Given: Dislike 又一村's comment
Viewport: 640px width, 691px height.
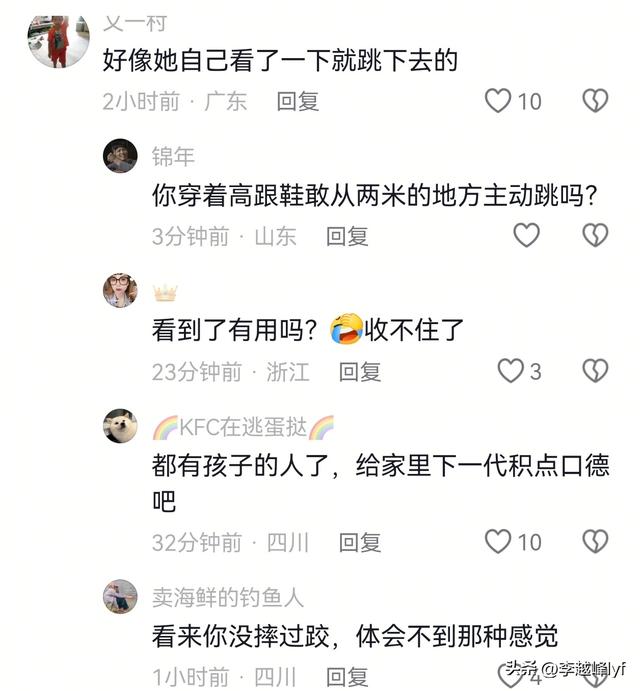Looking at the screenshot, I should point(595,100).
